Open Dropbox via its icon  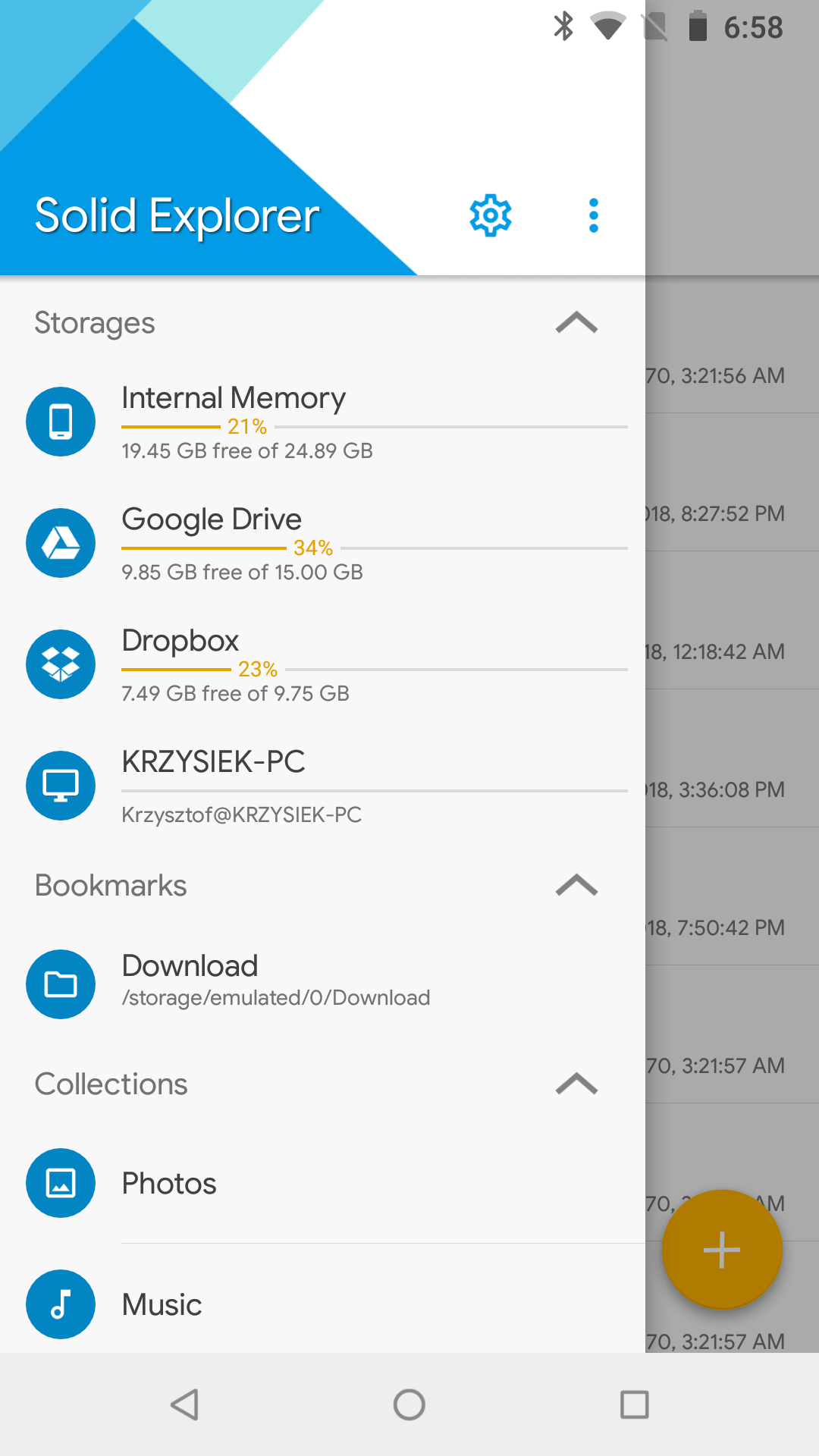coord(61,664)
